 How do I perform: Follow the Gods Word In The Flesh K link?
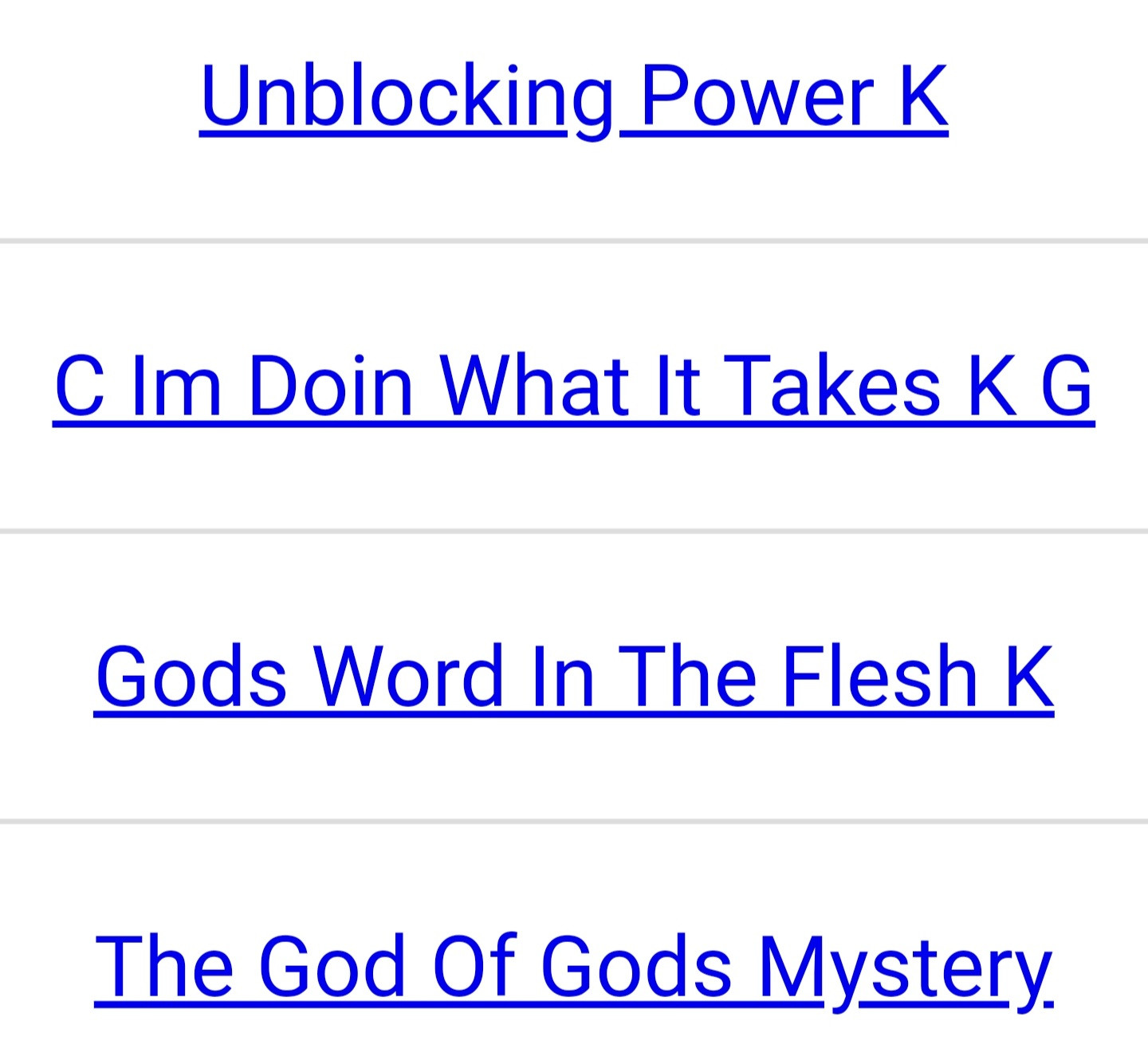[573, 677]
